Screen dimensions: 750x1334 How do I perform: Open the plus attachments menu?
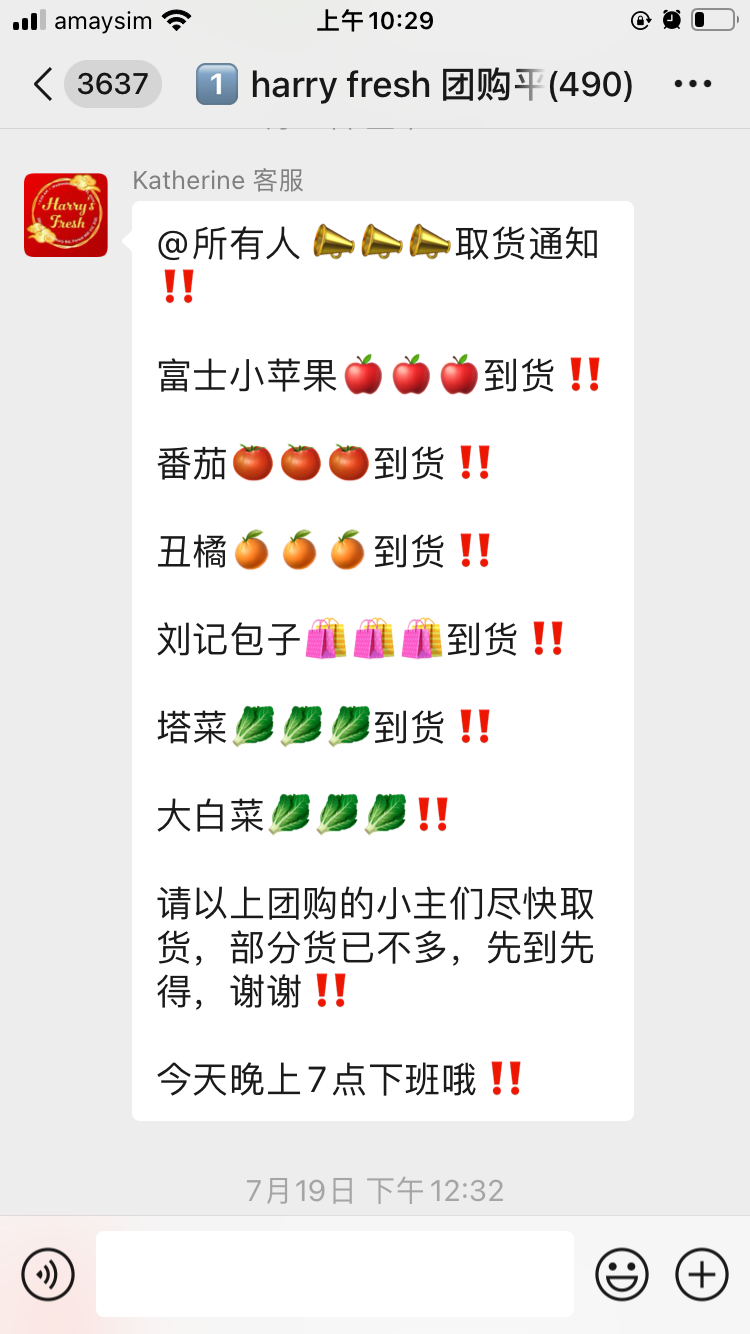pyautogui.click(x=701, y=1275)
